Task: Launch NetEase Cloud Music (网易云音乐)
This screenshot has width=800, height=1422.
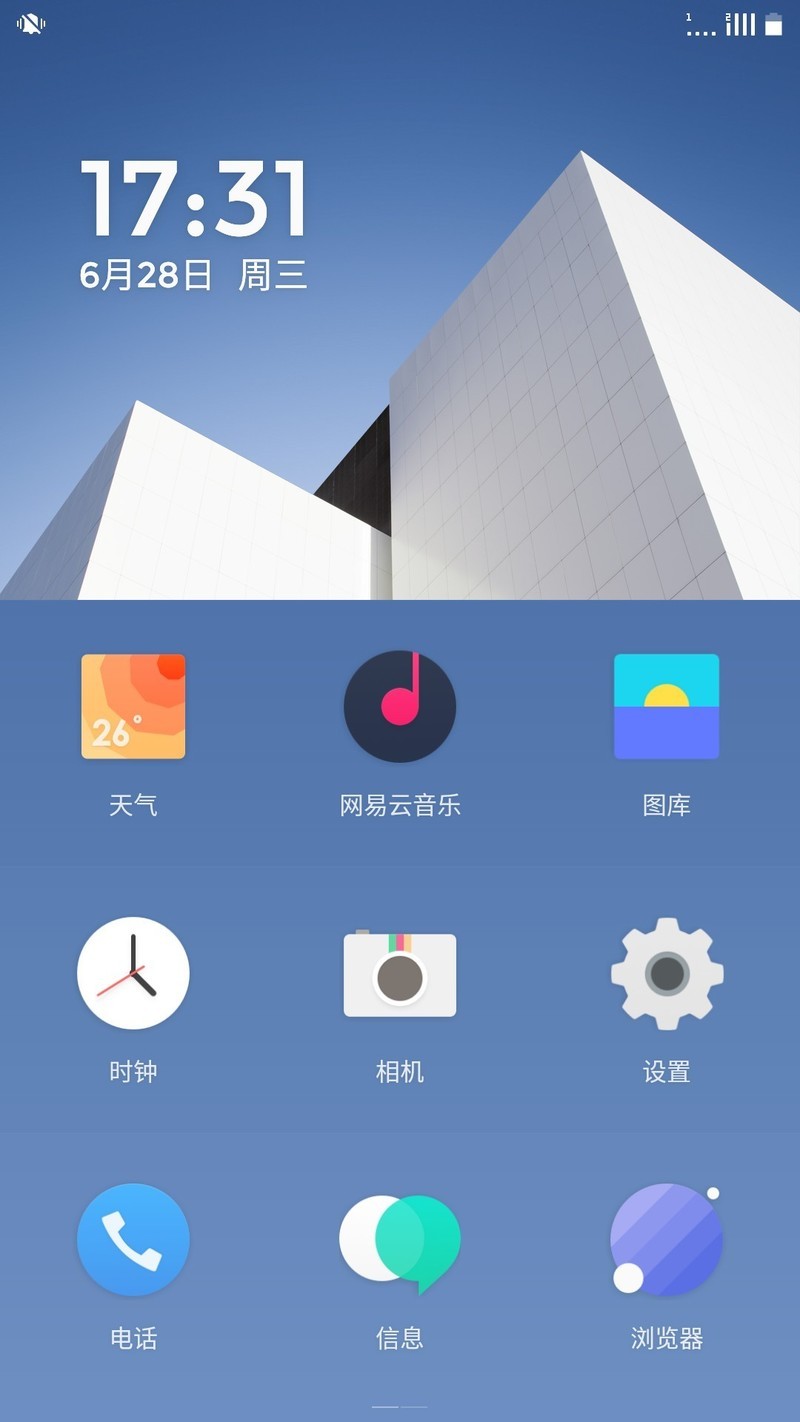Action: (x=400, y=706)
